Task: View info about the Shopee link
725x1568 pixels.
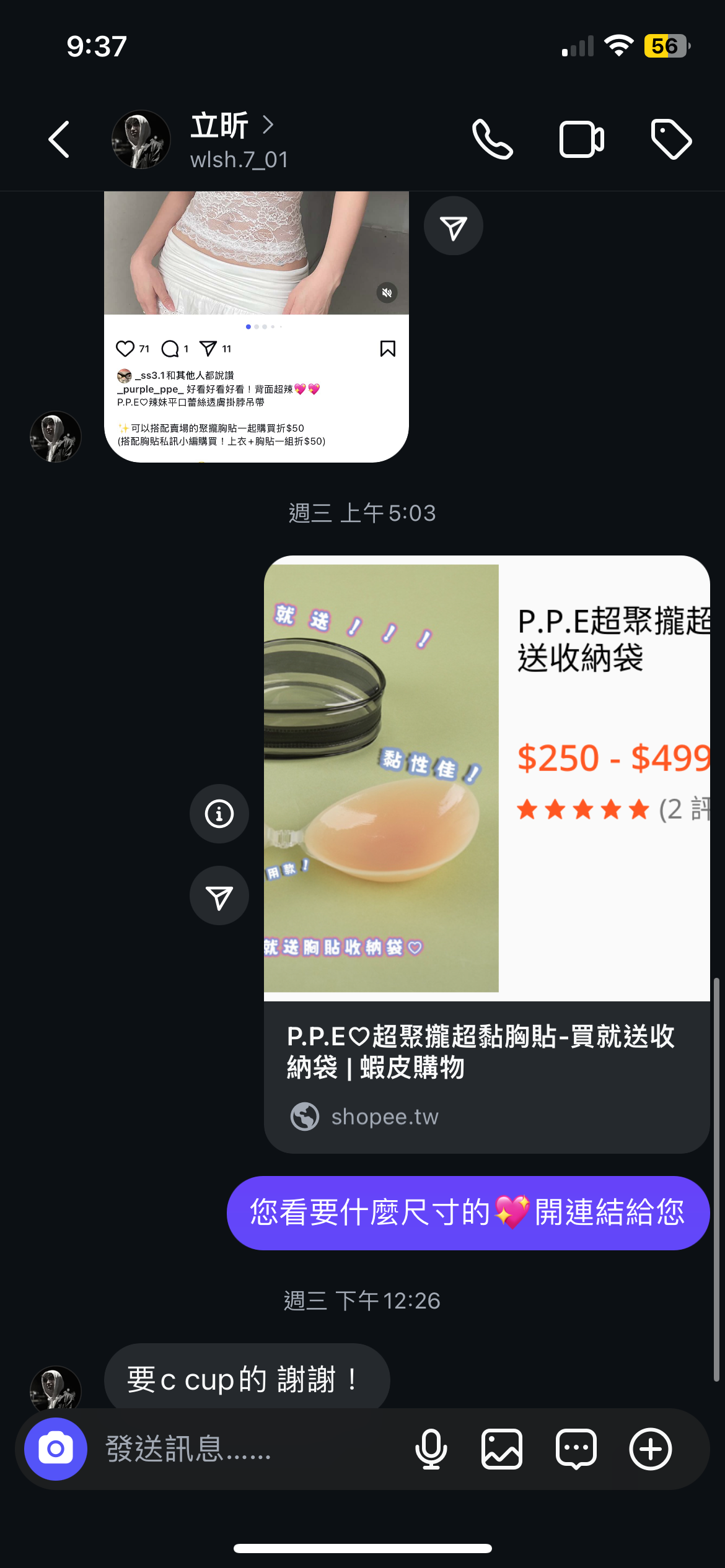Action: coord(219,814)
